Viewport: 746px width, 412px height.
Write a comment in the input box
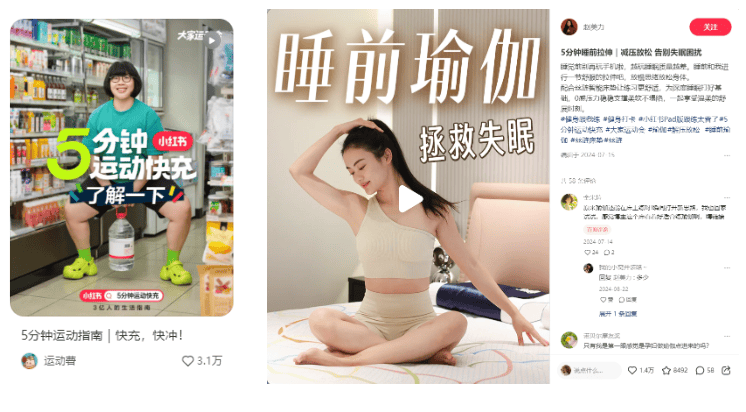click(x=588, y=370)
